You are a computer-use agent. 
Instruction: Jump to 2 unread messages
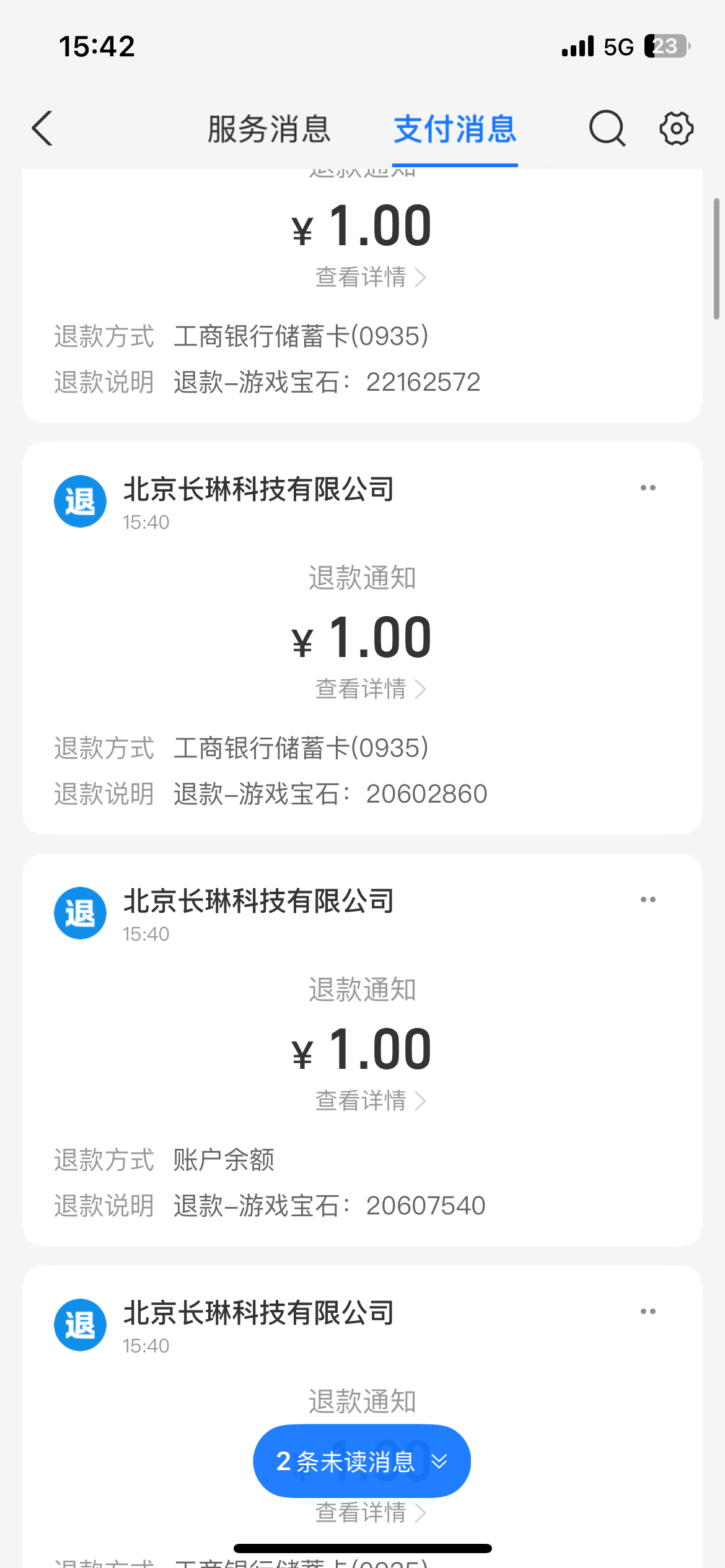(362, 1461)
